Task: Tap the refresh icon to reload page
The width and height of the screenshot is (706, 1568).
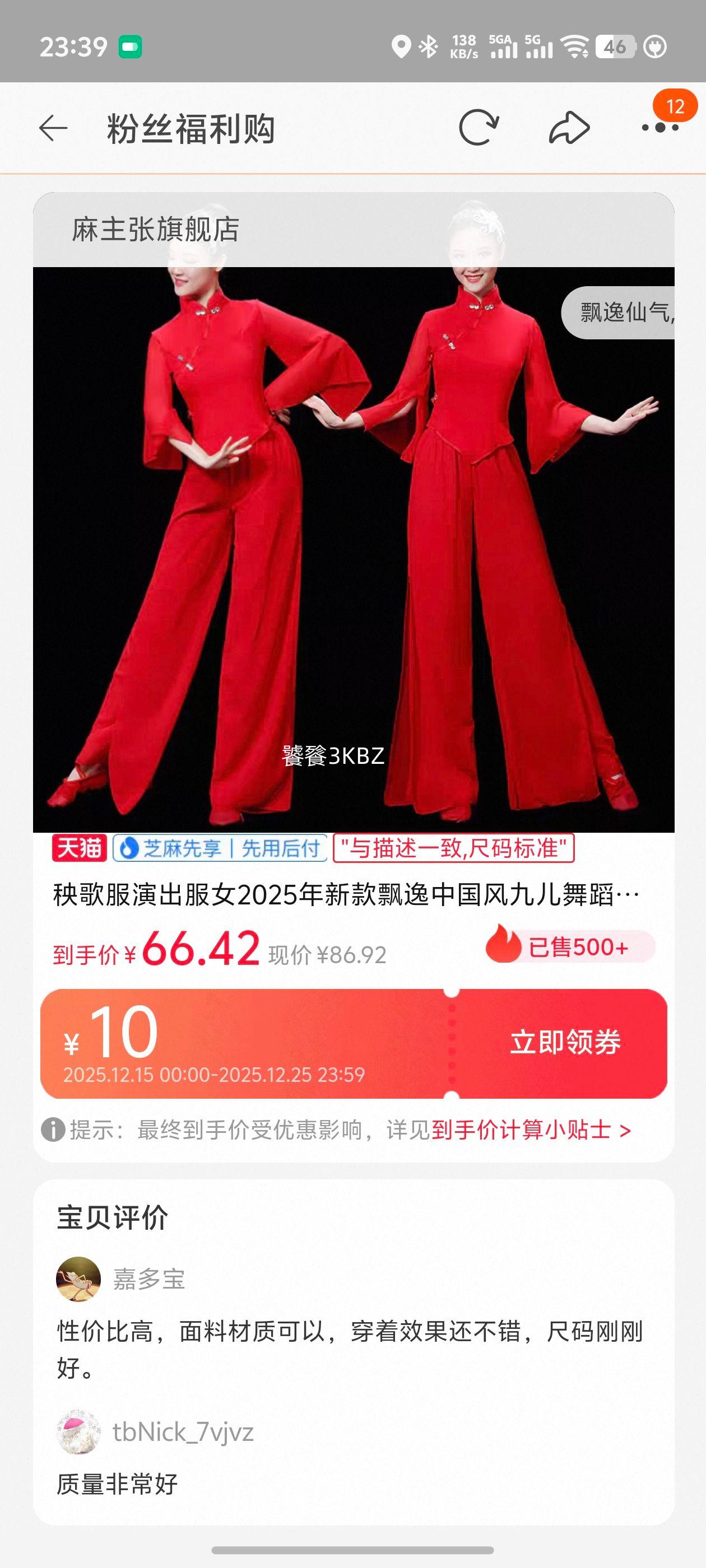Action: 481,127
